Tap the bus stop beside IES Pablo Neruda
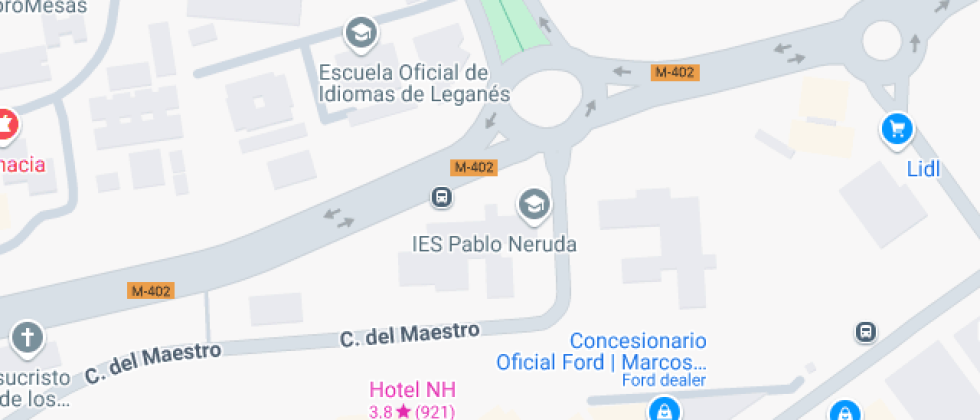This screenshot has height=420, width=980. (441, 197)
